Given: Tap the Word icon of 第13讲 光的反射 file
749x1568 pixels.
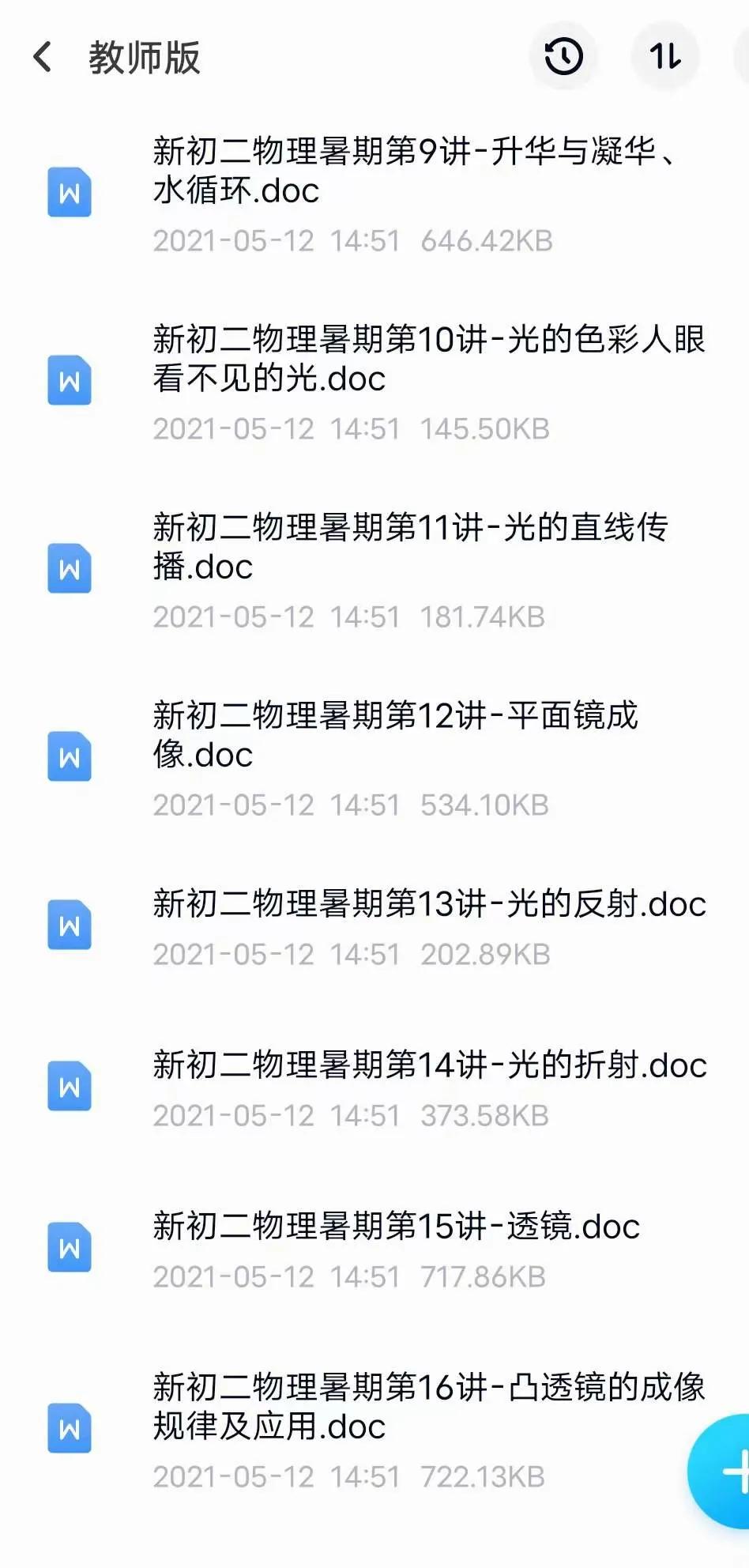Looking at the screenshot, I should click(x=70, y=924).
